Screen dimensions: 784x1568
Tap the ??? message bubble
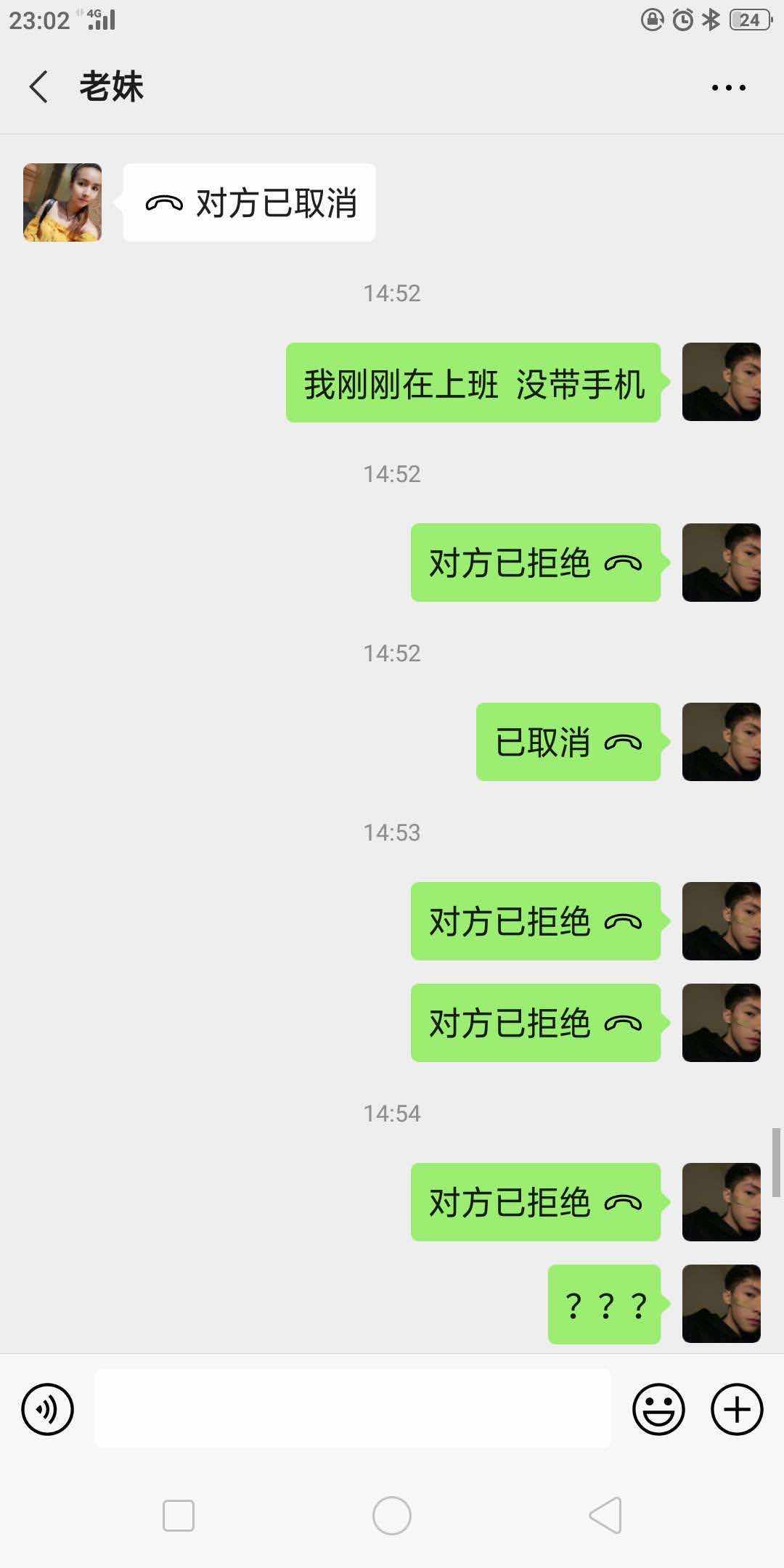(604, 1304)
